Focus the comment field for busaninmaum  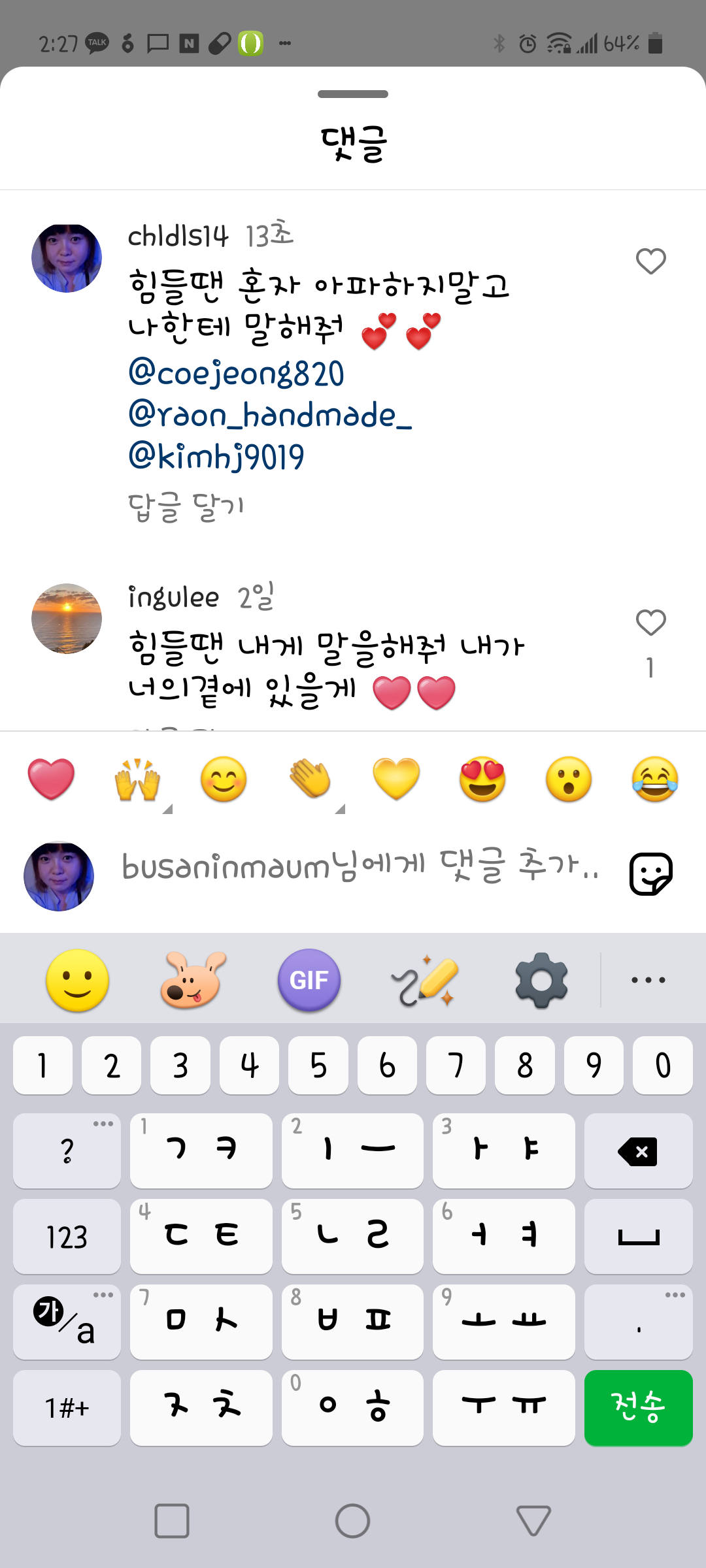360,867
